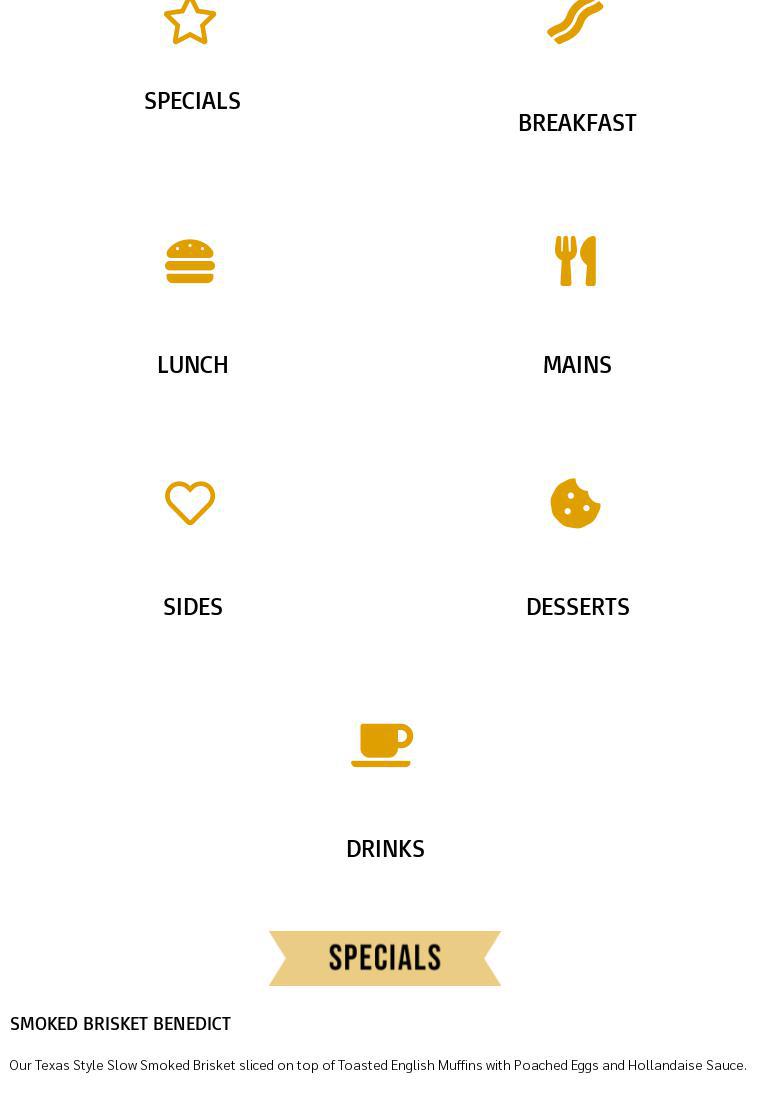Jump to the Breakfast section
Viewport: 770px width, 1110px height.
pyautogui.click(x=576, y=122)
